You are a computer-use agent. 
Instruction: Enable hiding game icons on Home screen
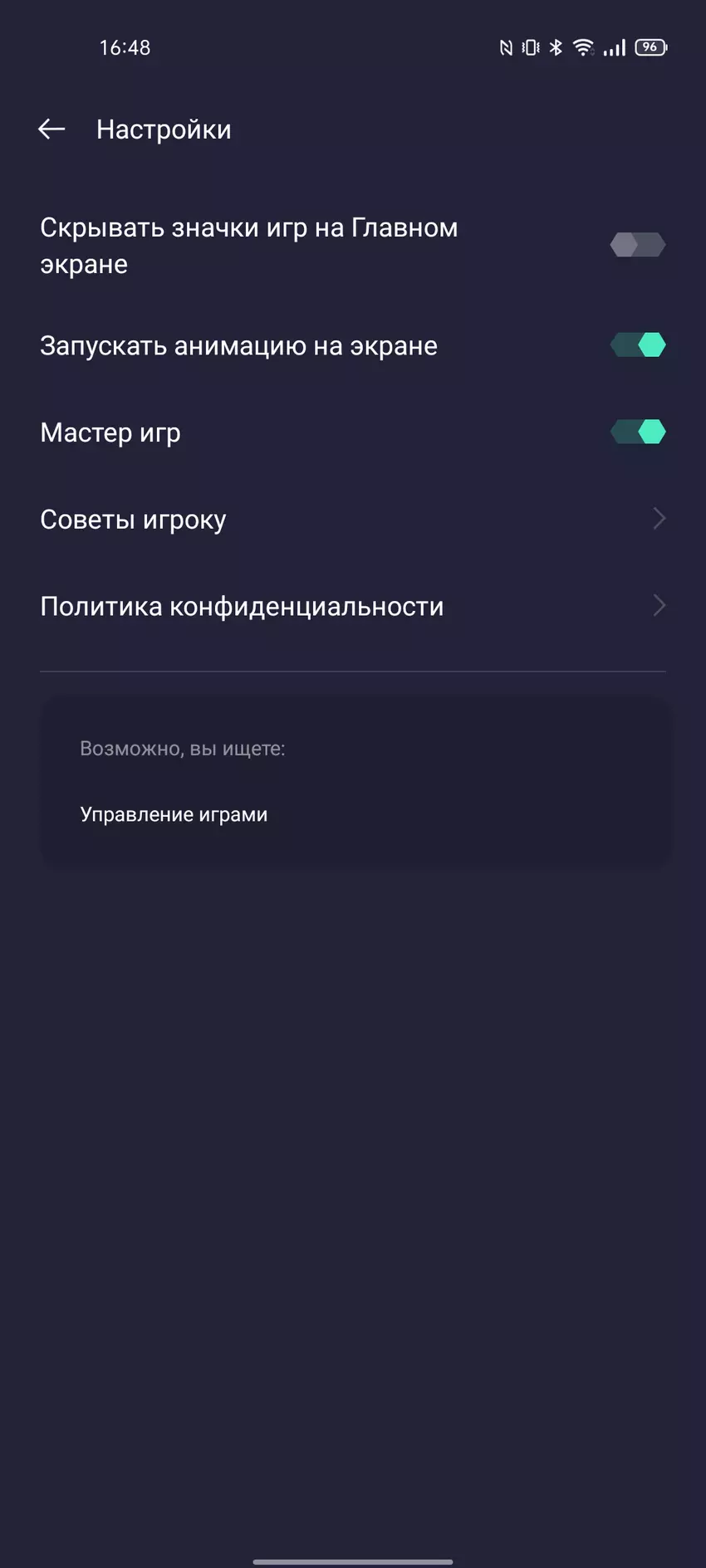tap(636, 245)
